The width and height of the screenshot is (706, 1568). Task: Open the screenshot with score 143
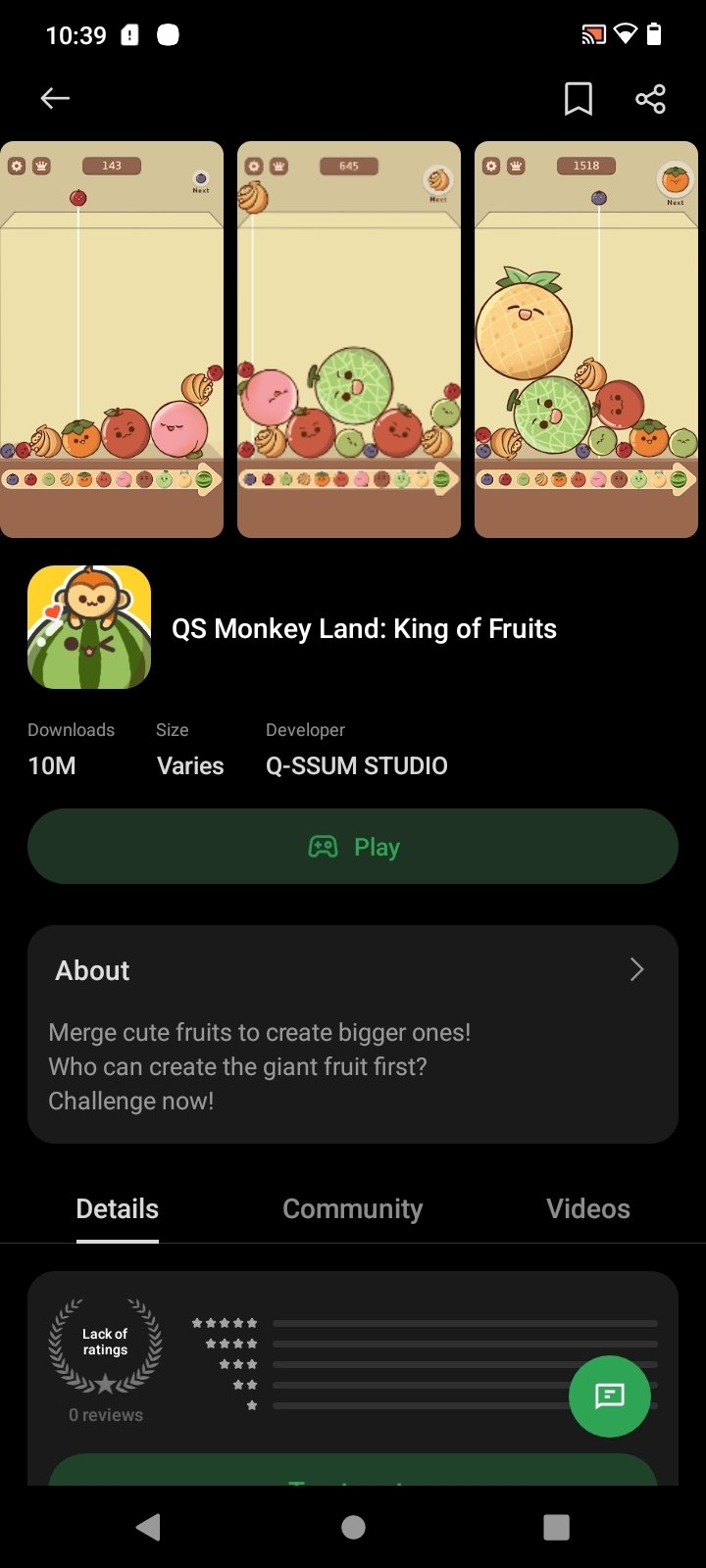pyautogui.click(x=112, y=340)
